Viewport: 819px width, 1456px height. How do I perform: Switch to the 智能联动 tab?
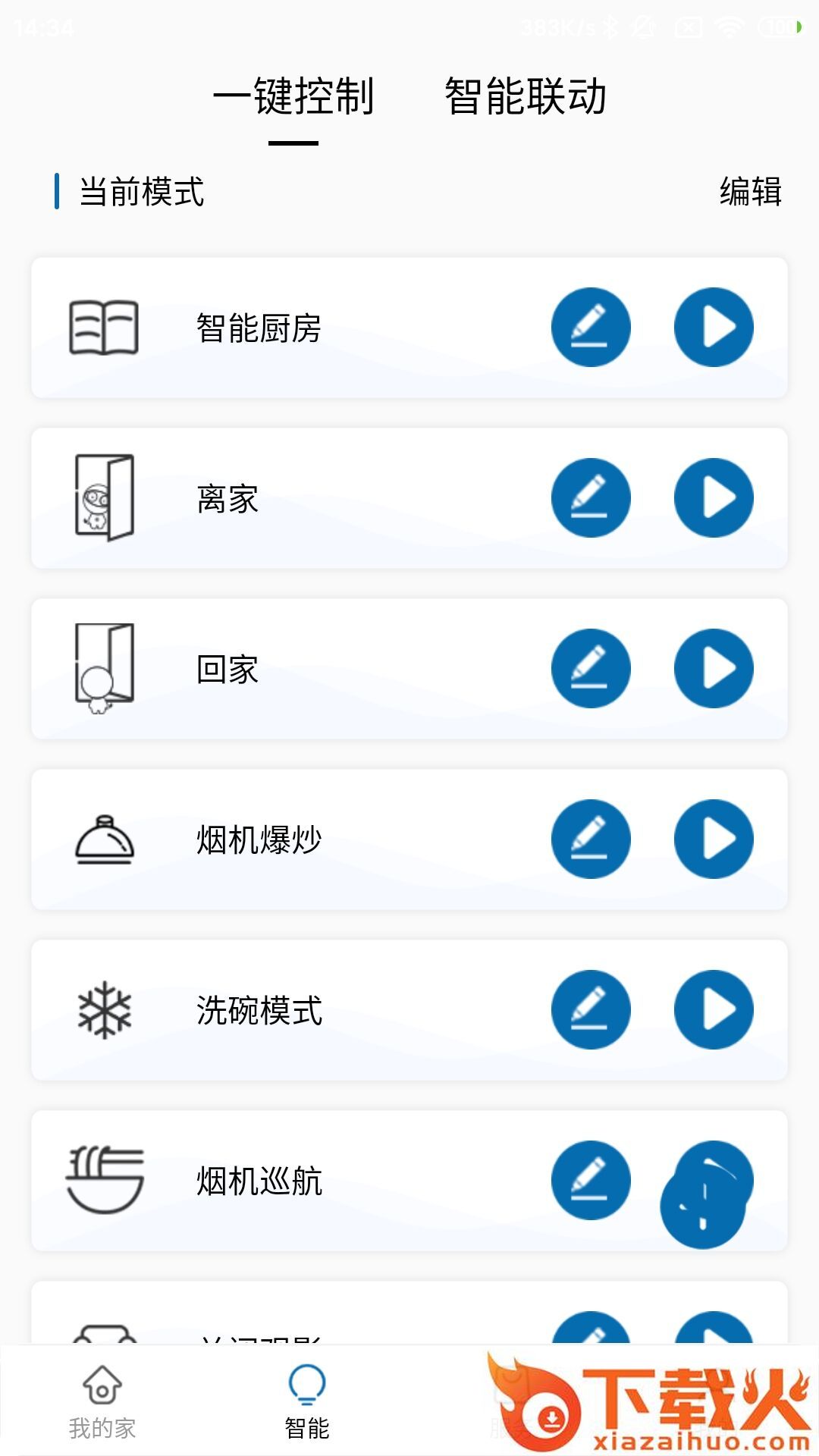click(525, 97)
